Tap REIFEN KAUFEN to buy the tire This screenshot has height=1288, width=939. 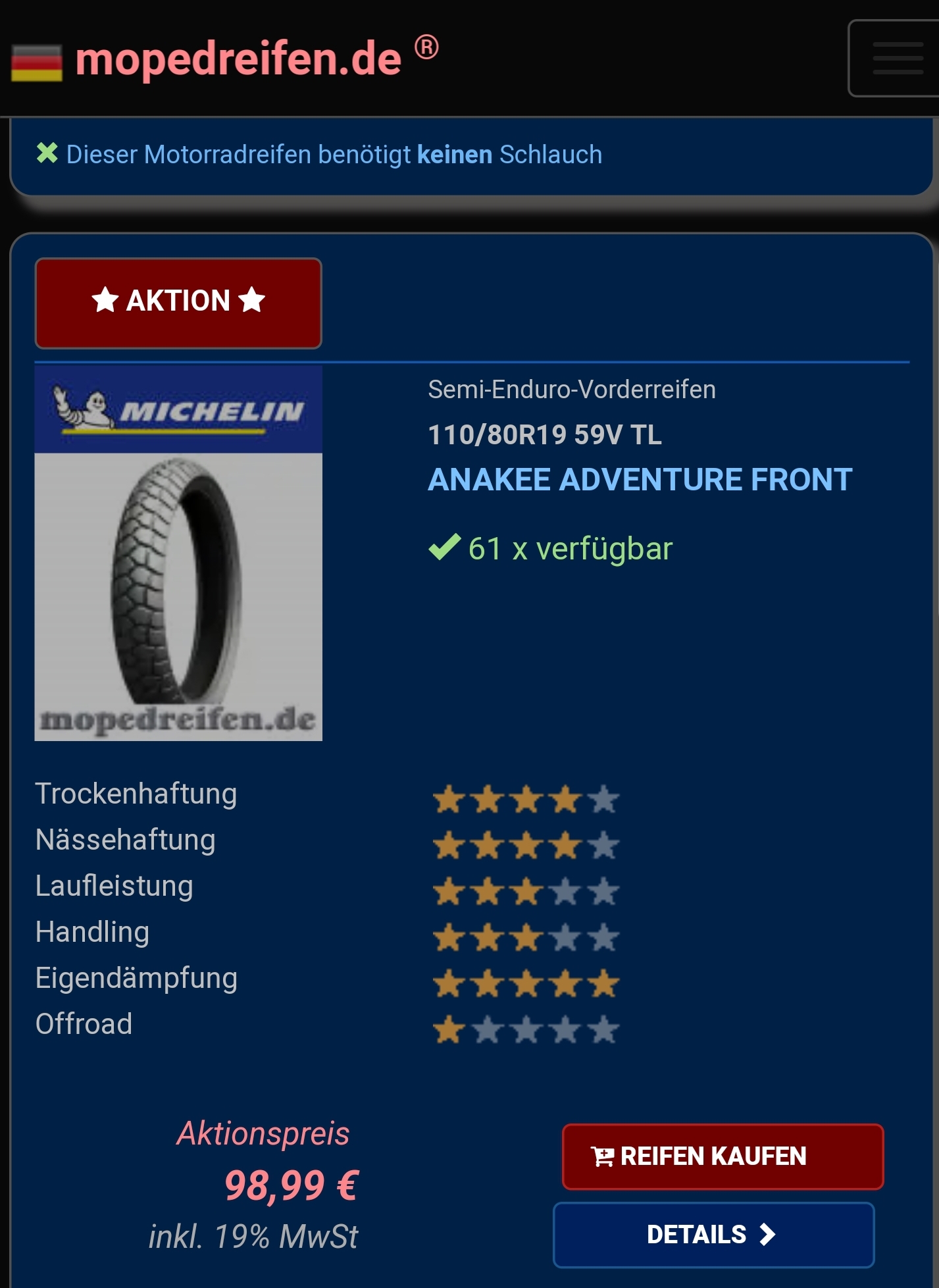pos(722,1156)
